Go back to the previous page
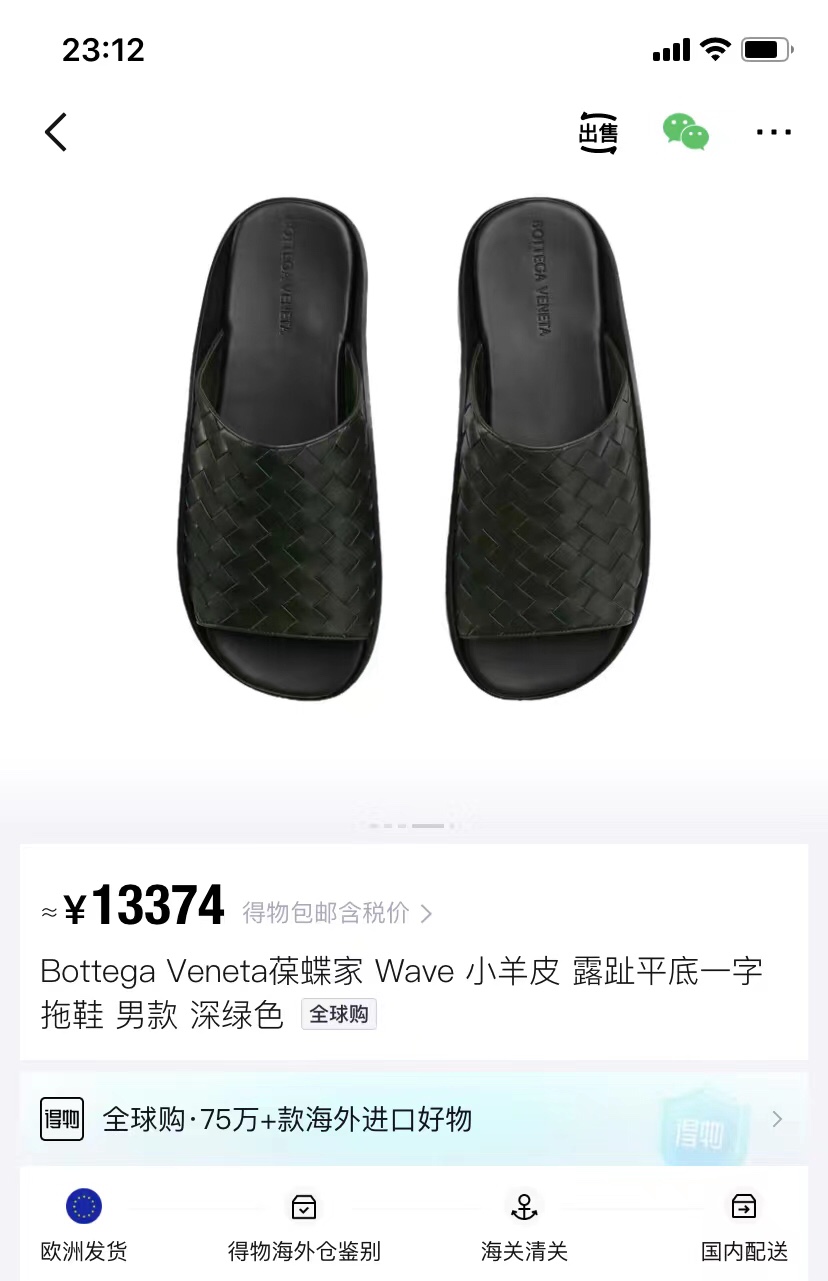Image resolution: width=828 pixels, height=1281 pixels. click(x=56, y=132)
